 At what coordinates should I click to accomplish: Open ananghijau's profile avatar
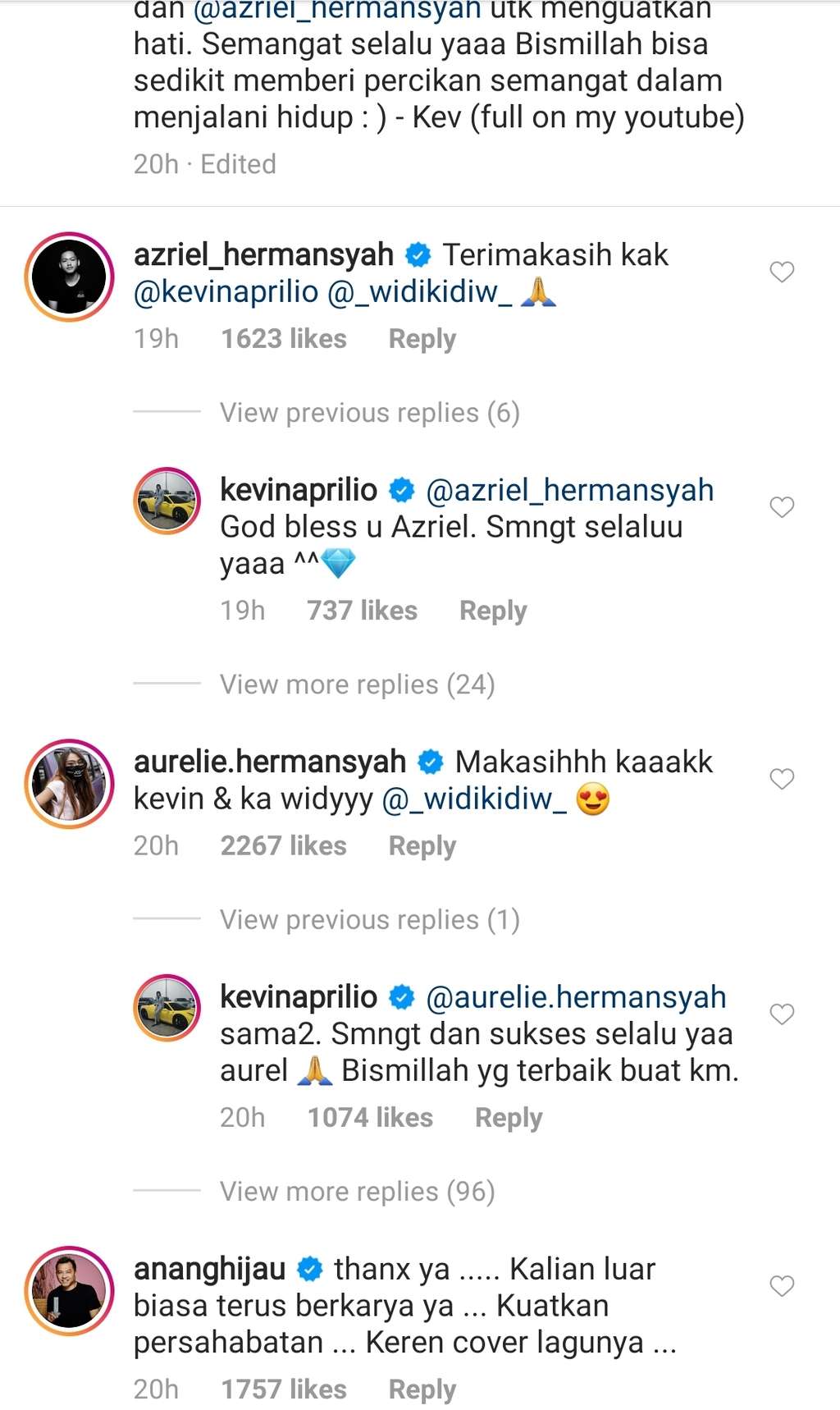(70, 1291)
